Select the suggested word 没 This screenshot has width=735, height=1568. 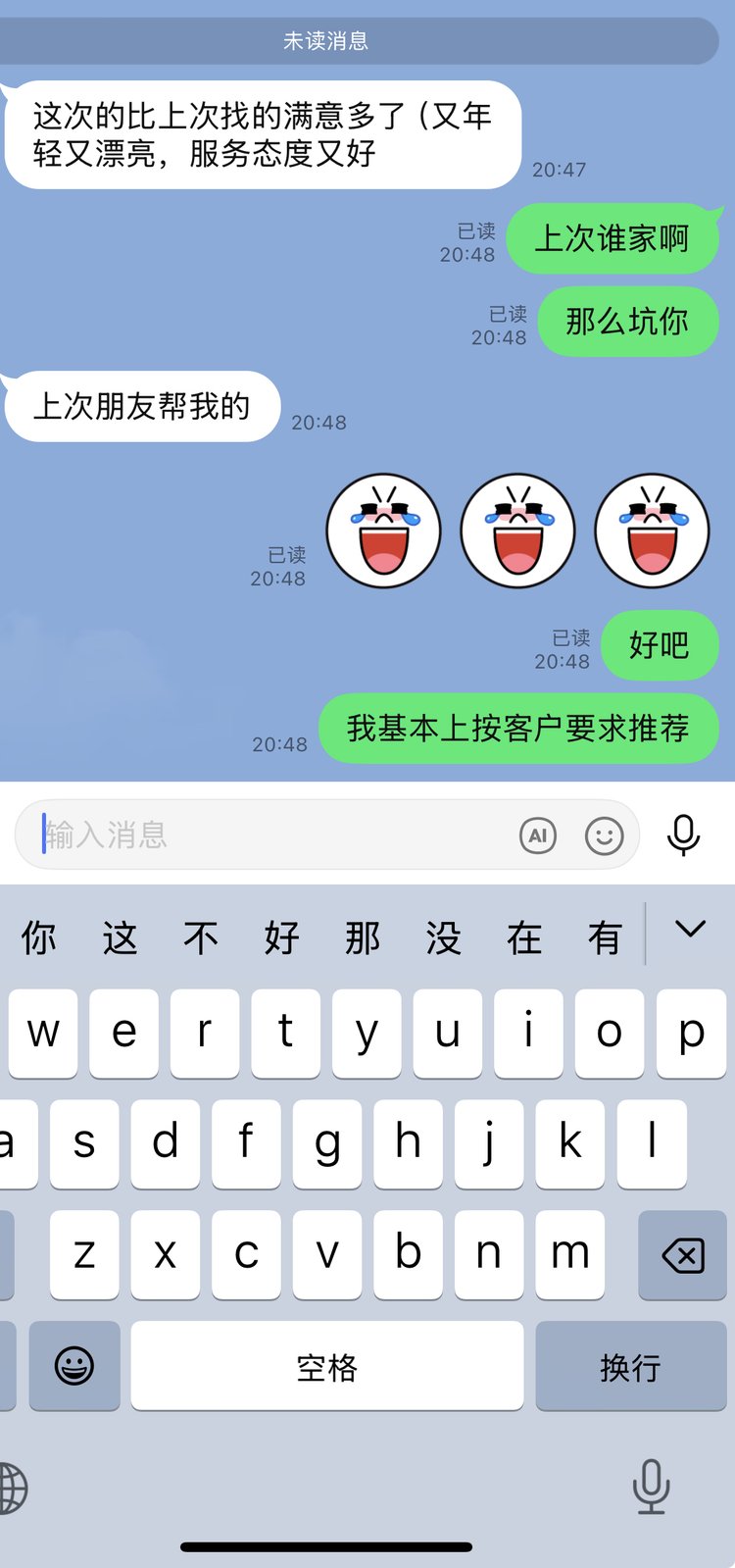coord(444,938)
